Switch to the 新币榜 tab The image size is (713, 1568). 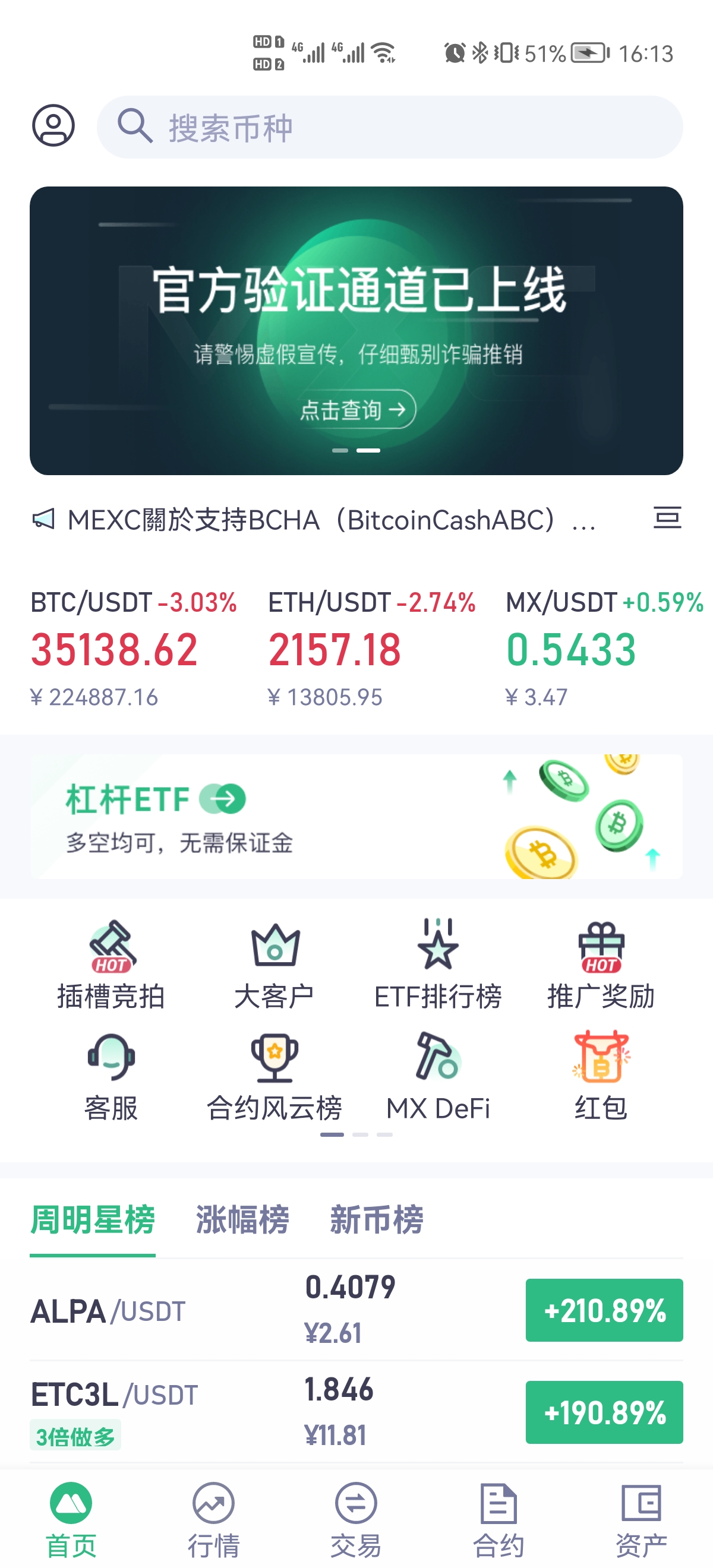click(377, 1220)
